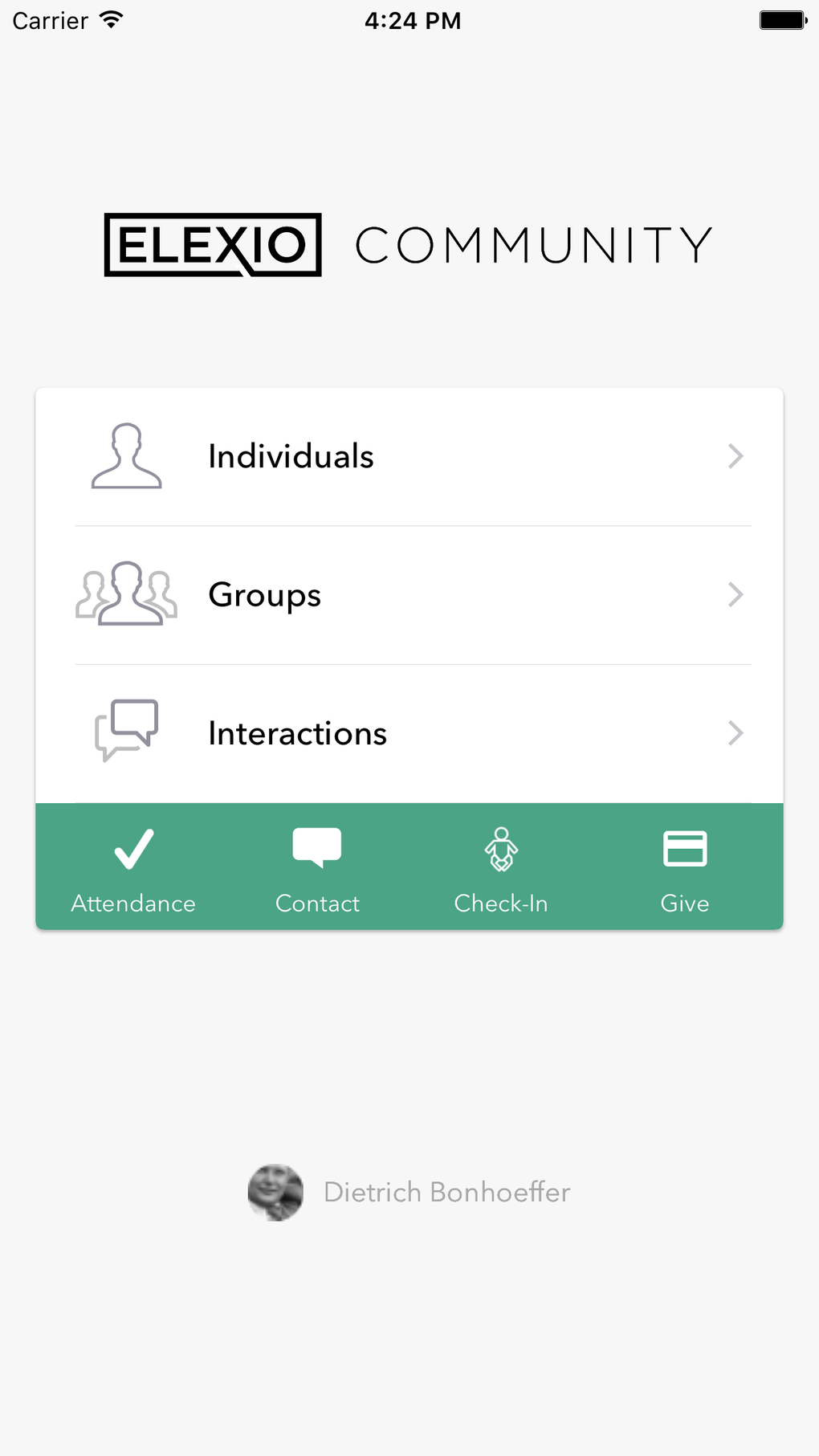Click the Contact chat bubble icon
Screen dimensions: 819x1456
tap(317, 846)
